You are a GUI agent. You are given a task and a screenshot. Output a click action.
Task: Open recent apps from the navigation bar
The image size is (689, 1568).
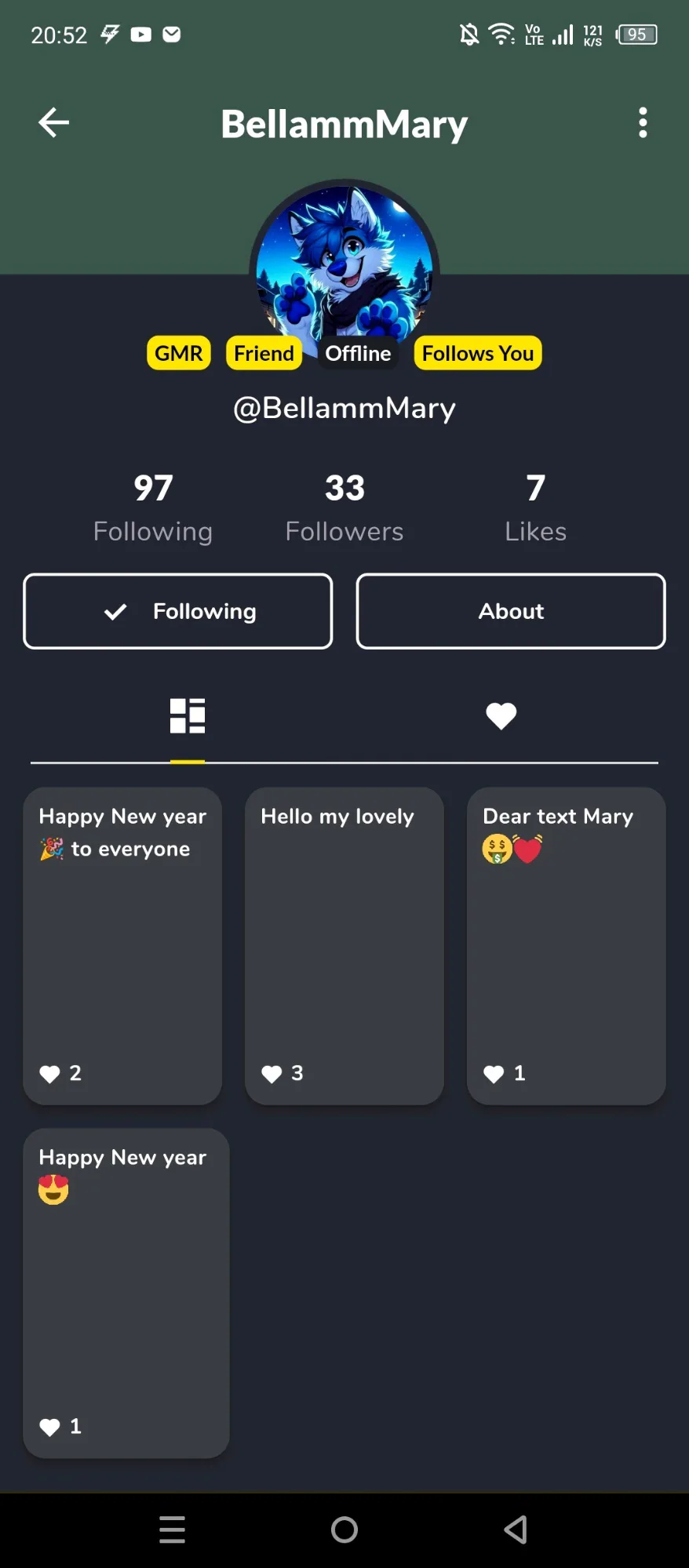click(173, 1530)
